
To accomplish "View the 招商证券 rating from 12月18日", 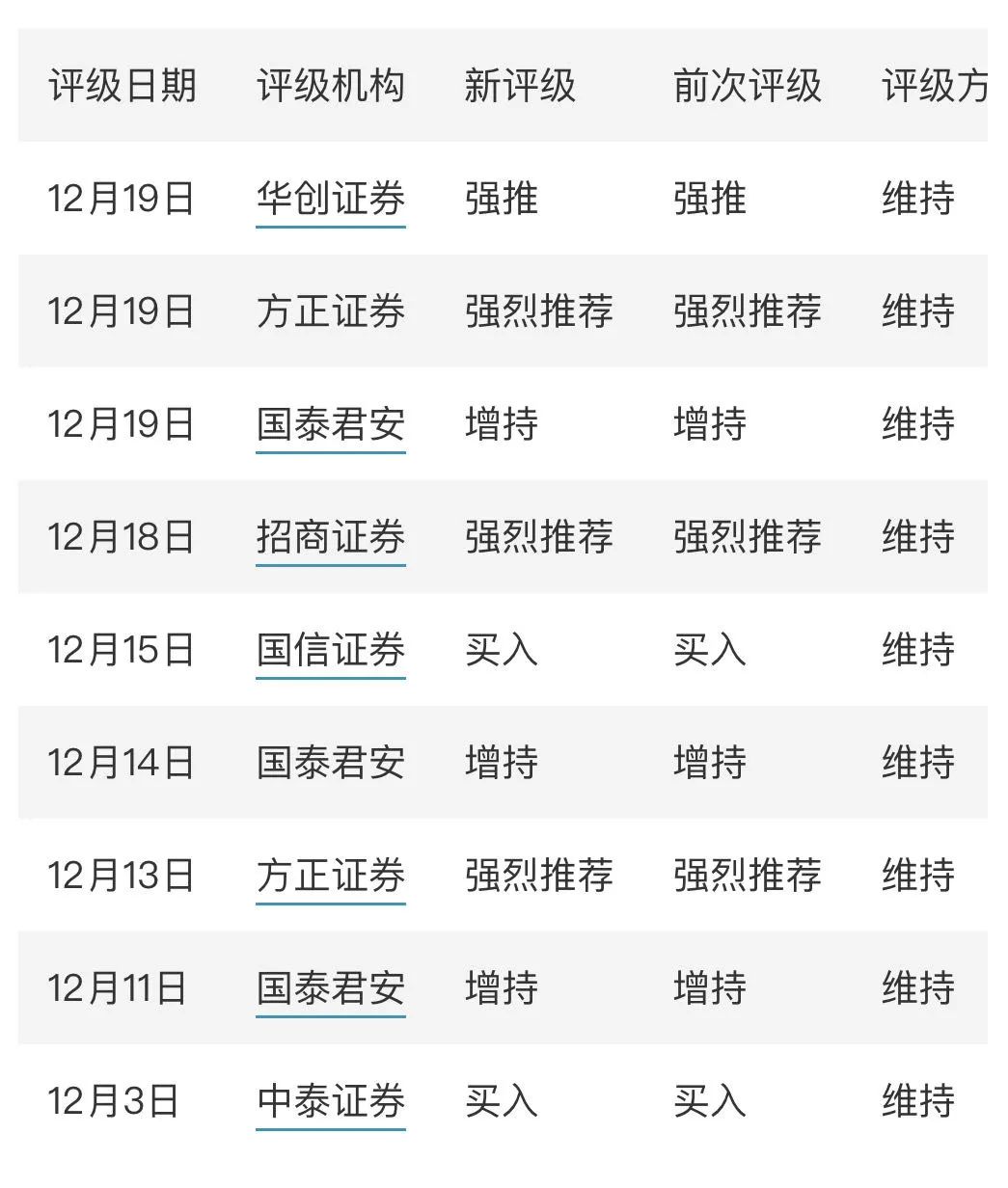I will (330, 537).
